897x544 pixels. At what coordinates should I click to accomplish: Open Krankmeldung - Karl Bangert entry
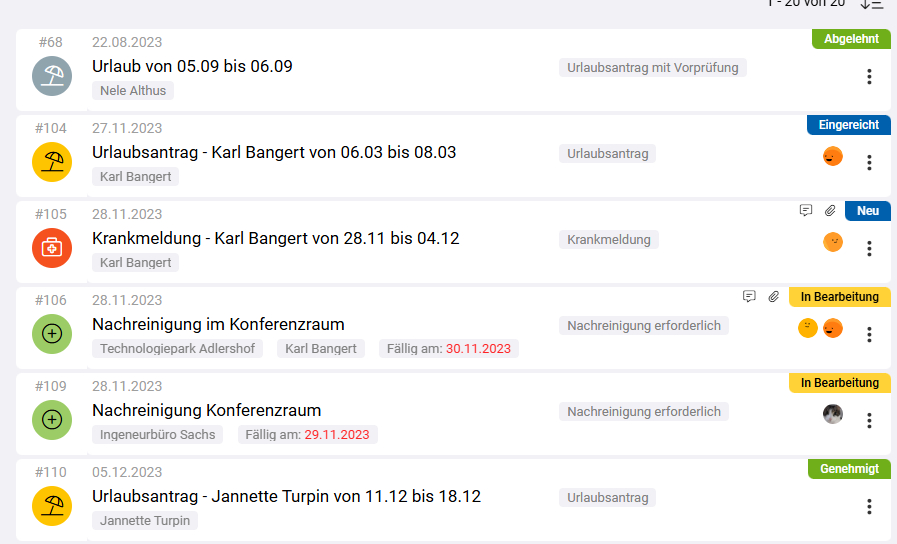[275, 238]
